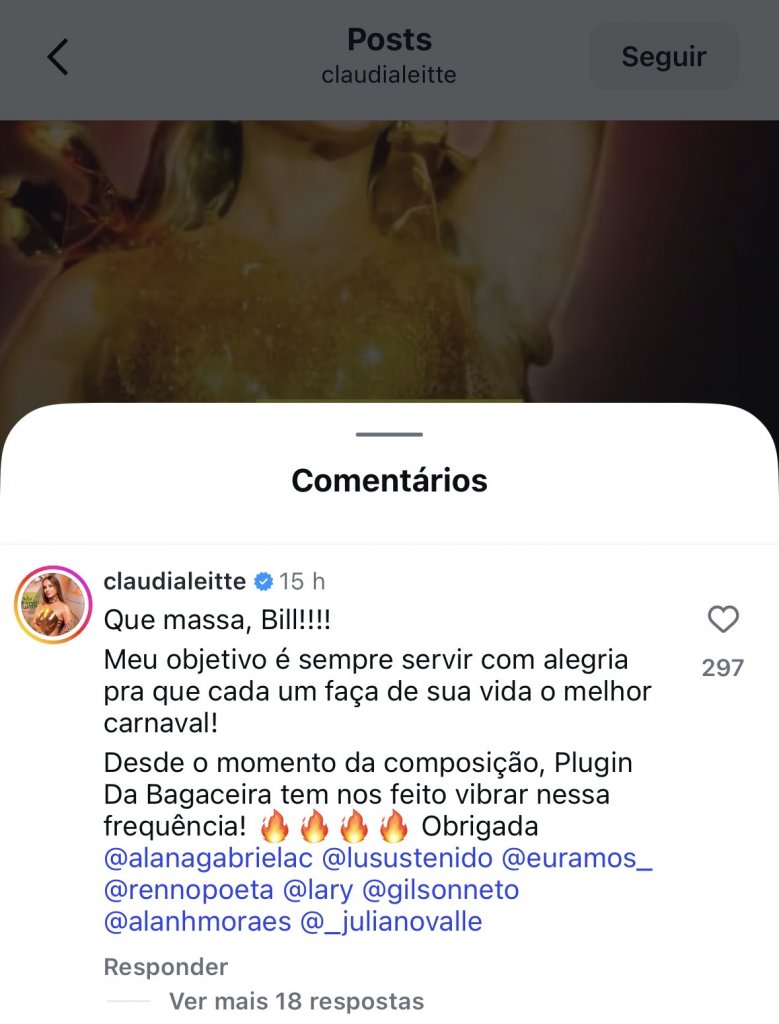
Task: Tap the comments sheet drag handle
Action: tap(389, 435)
